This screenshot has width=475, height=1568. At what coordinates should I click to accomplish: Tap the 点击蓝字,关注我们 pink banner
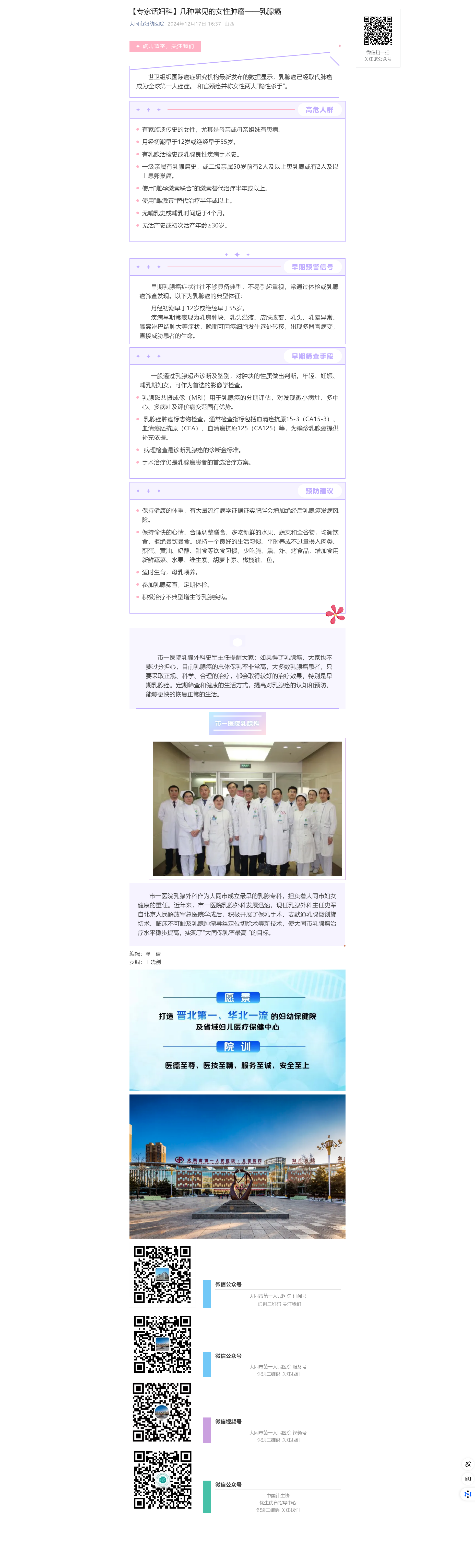point(165,46)
